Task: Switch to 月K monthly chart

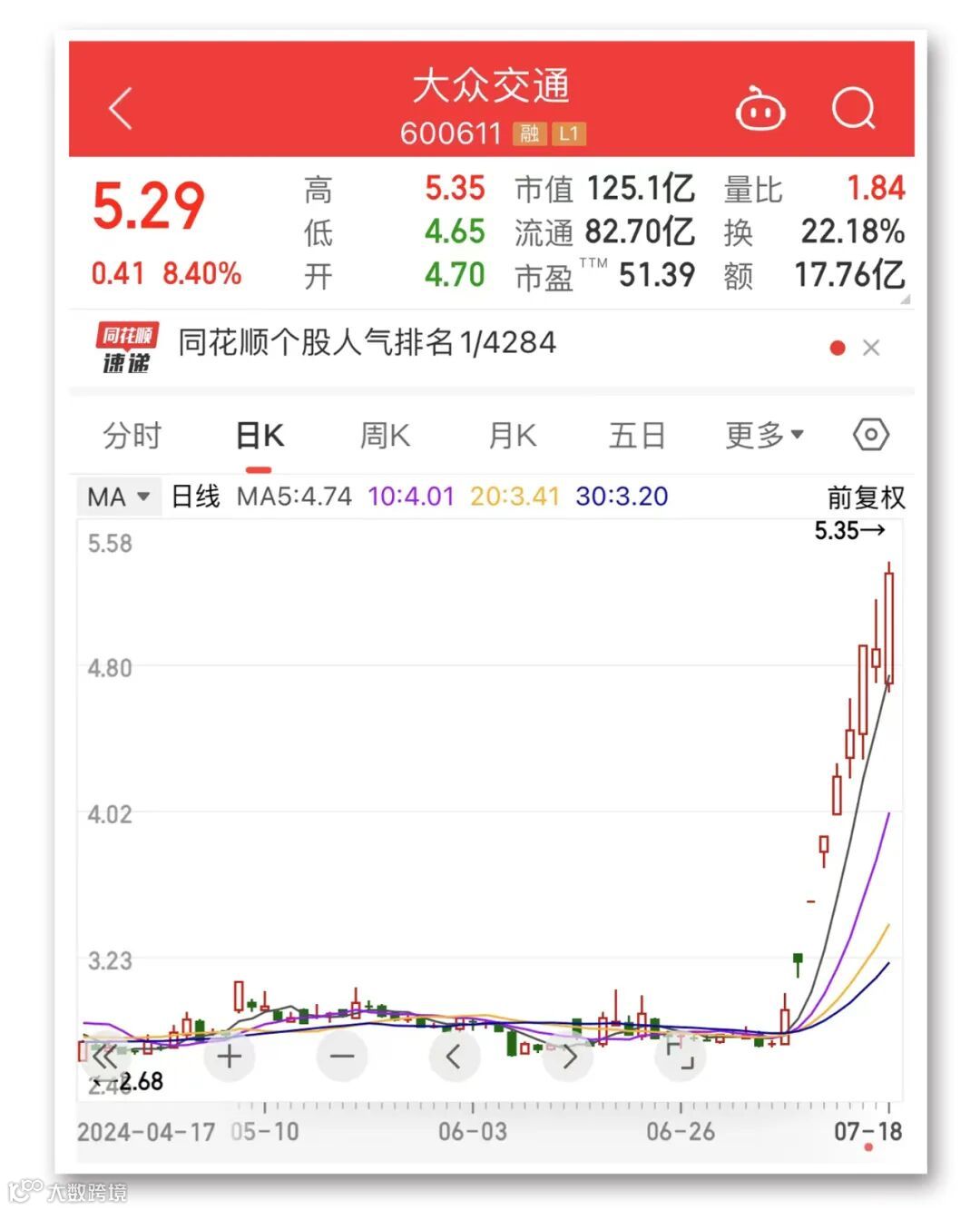Action: tap(512, 436)
